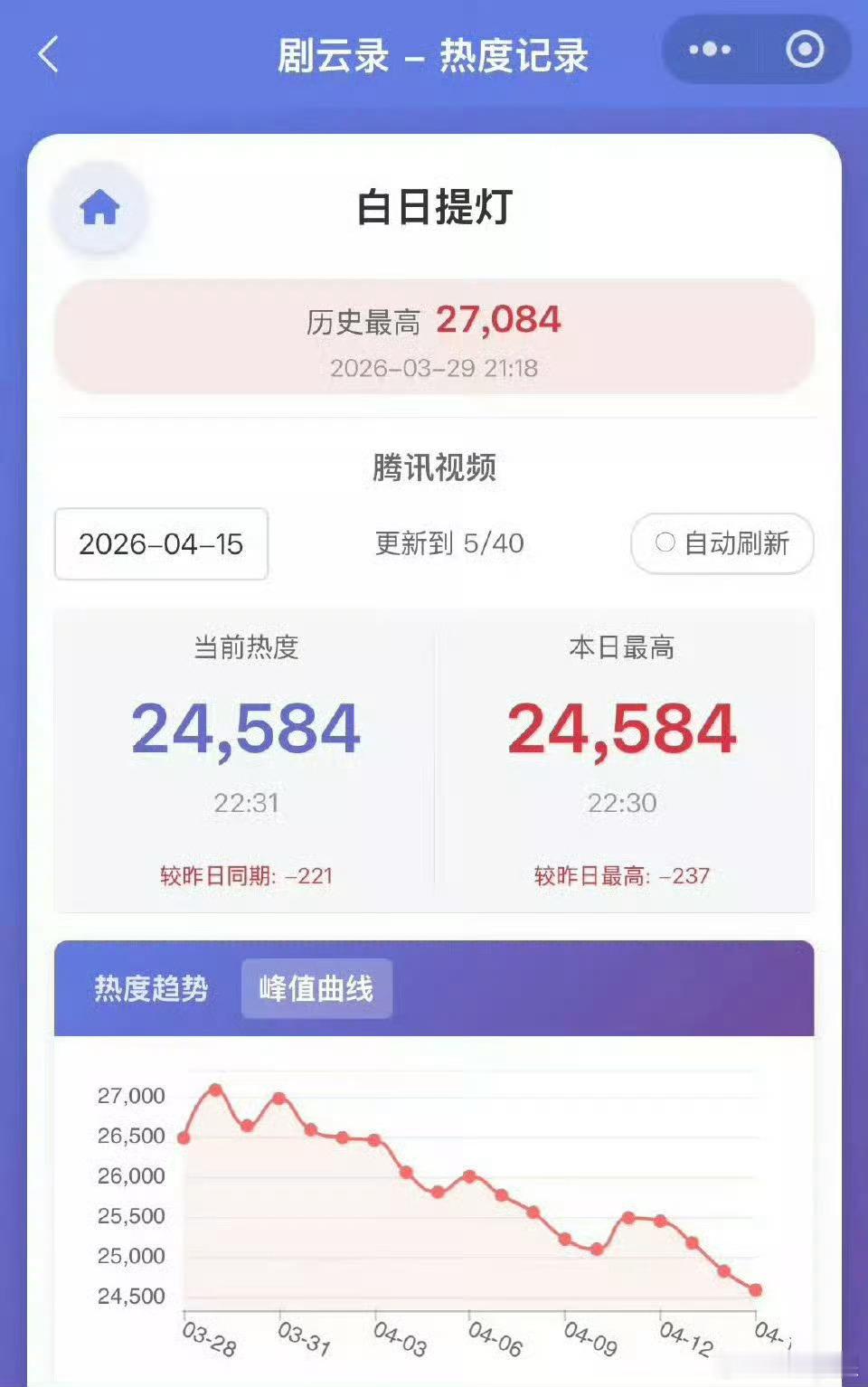Open the 腾讯视频 platform selector
The height and width of the screenshot is (1387, 868).
click(x=434, y=468)
